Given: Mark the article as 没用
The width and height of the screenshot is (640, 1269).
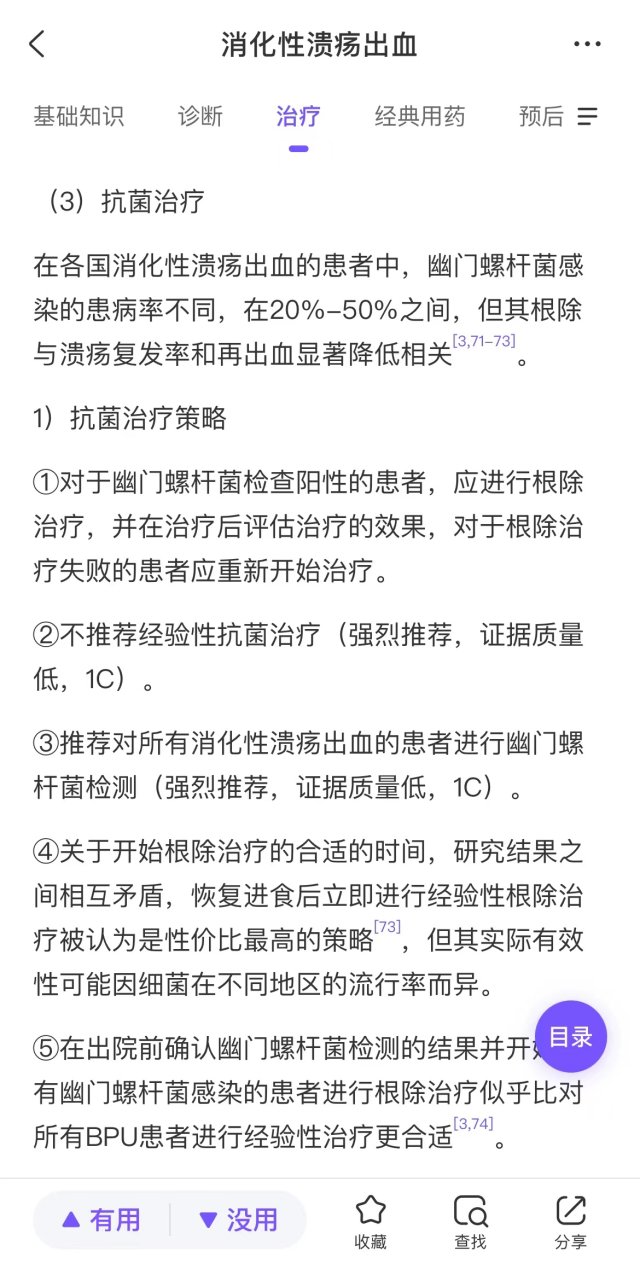Looking at the screenshot, I should [x=238, y=1220].
